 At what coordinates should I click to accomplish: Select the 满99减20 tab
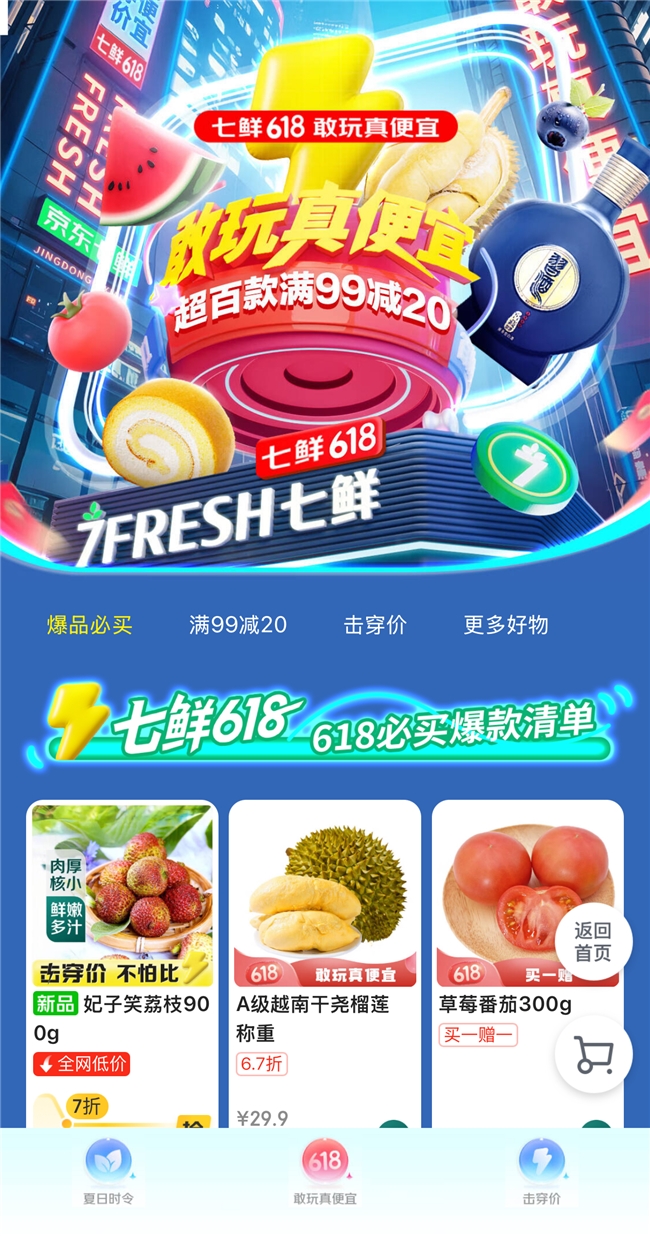tap(238, 625)
